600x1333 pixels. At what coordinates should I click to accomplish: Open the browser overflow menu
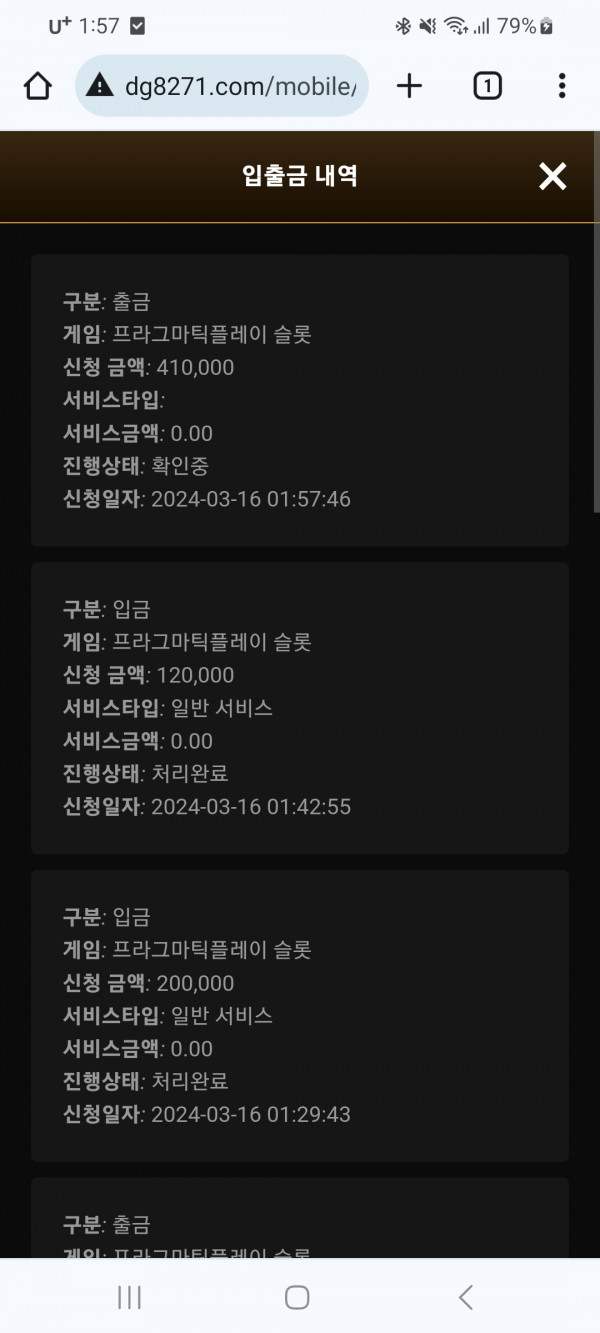562,86
